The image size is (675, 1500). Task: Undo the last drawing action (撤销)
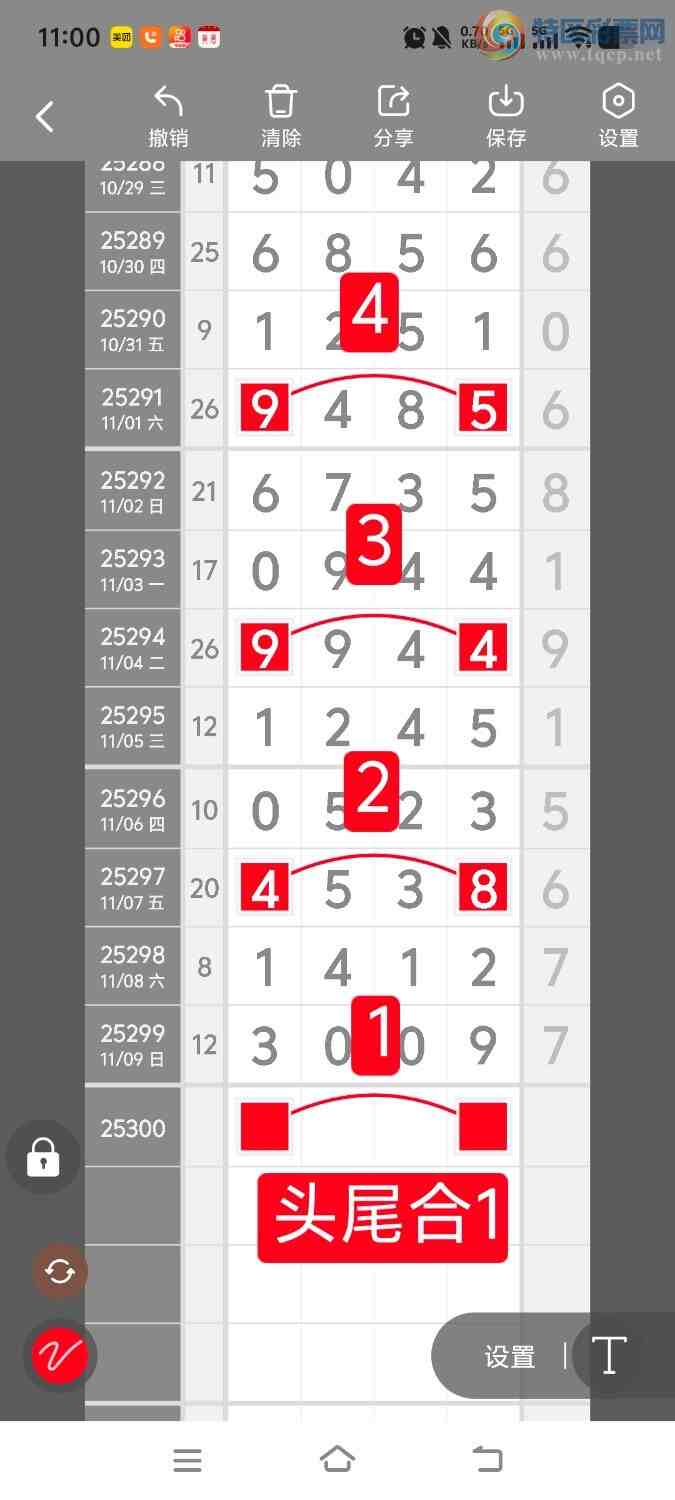(x=168, y=117)
